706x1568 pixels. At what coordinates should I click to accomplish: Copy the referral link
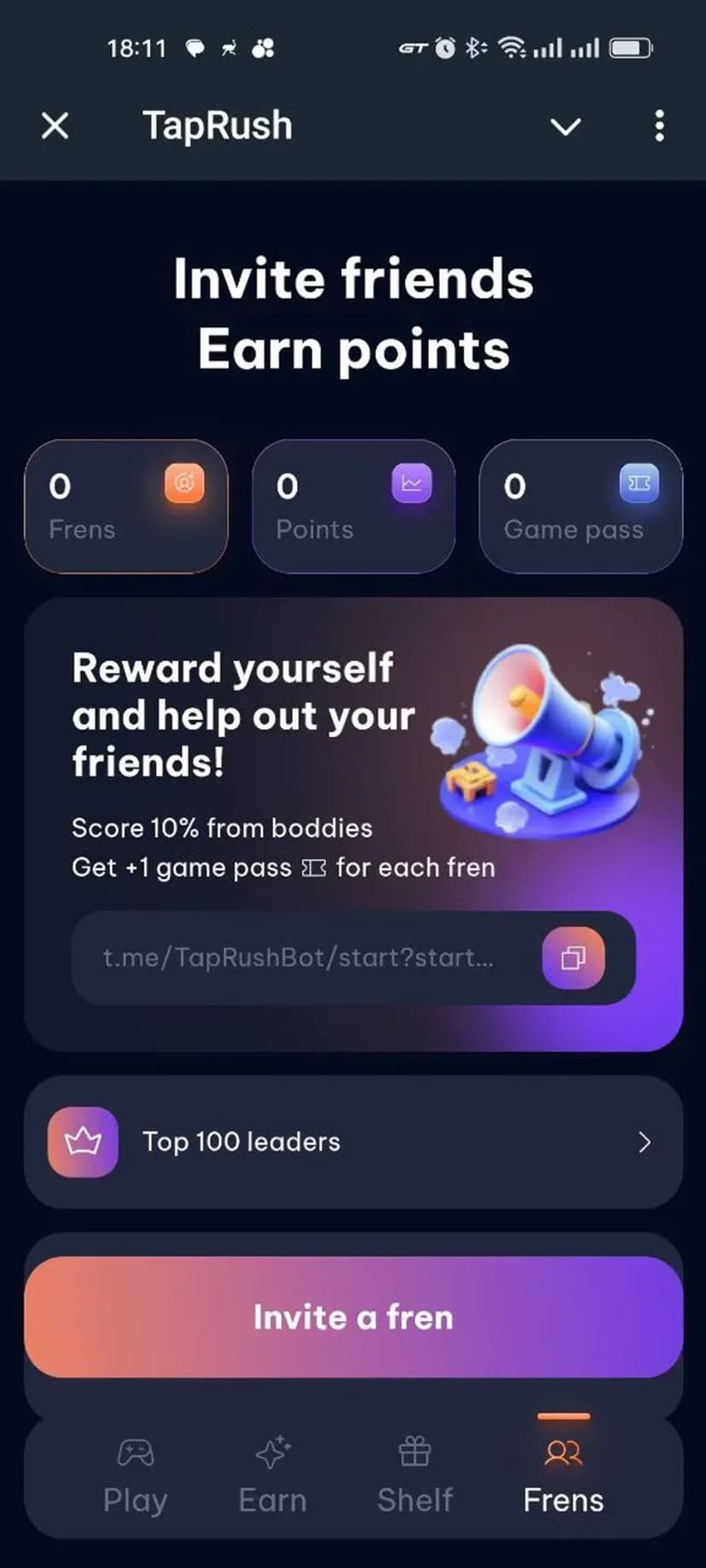click(573, 959)
